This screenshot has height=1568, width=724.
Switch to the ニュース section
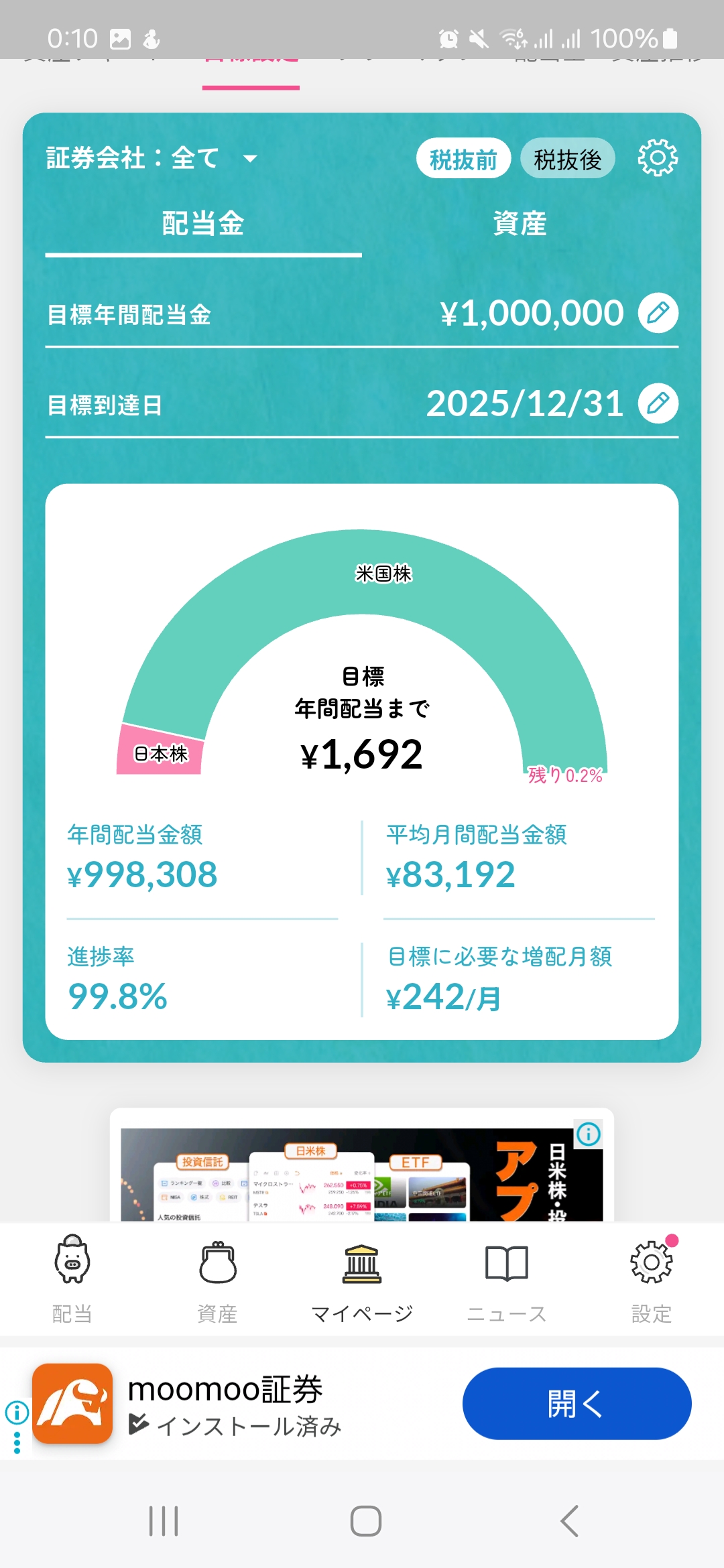(507, 1279)
